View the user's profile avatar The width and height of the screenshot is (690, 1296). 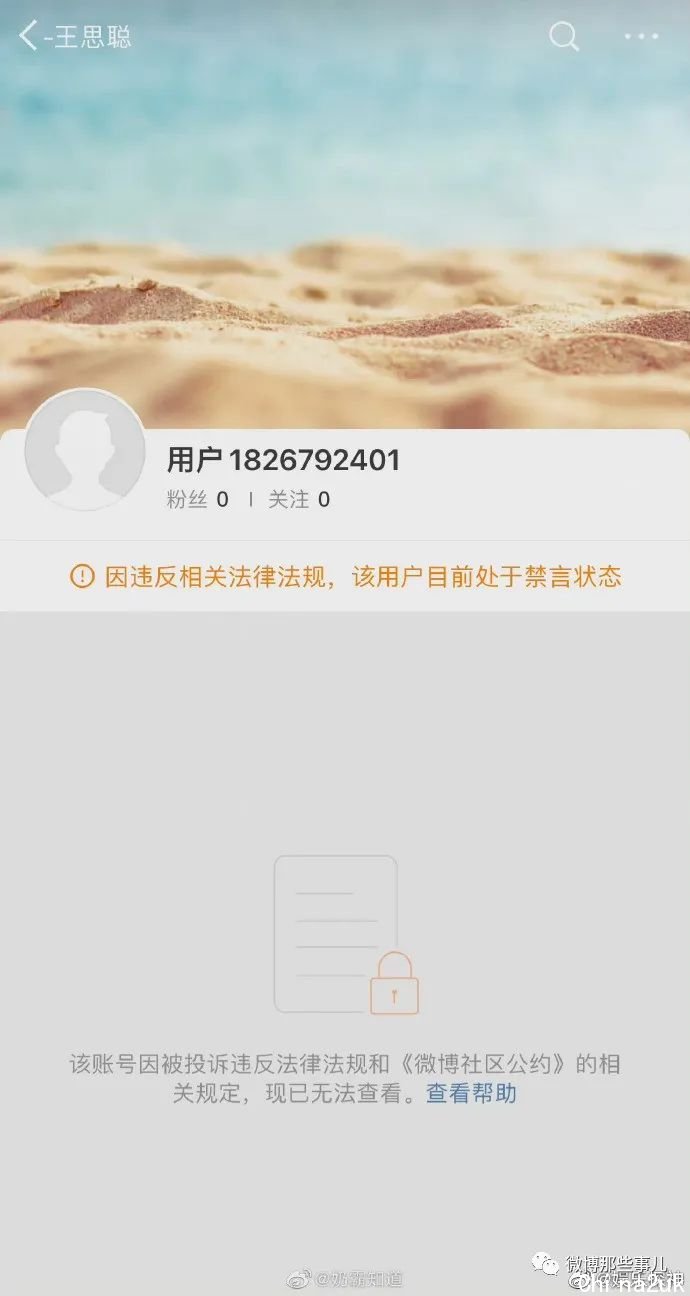(85, 450)
